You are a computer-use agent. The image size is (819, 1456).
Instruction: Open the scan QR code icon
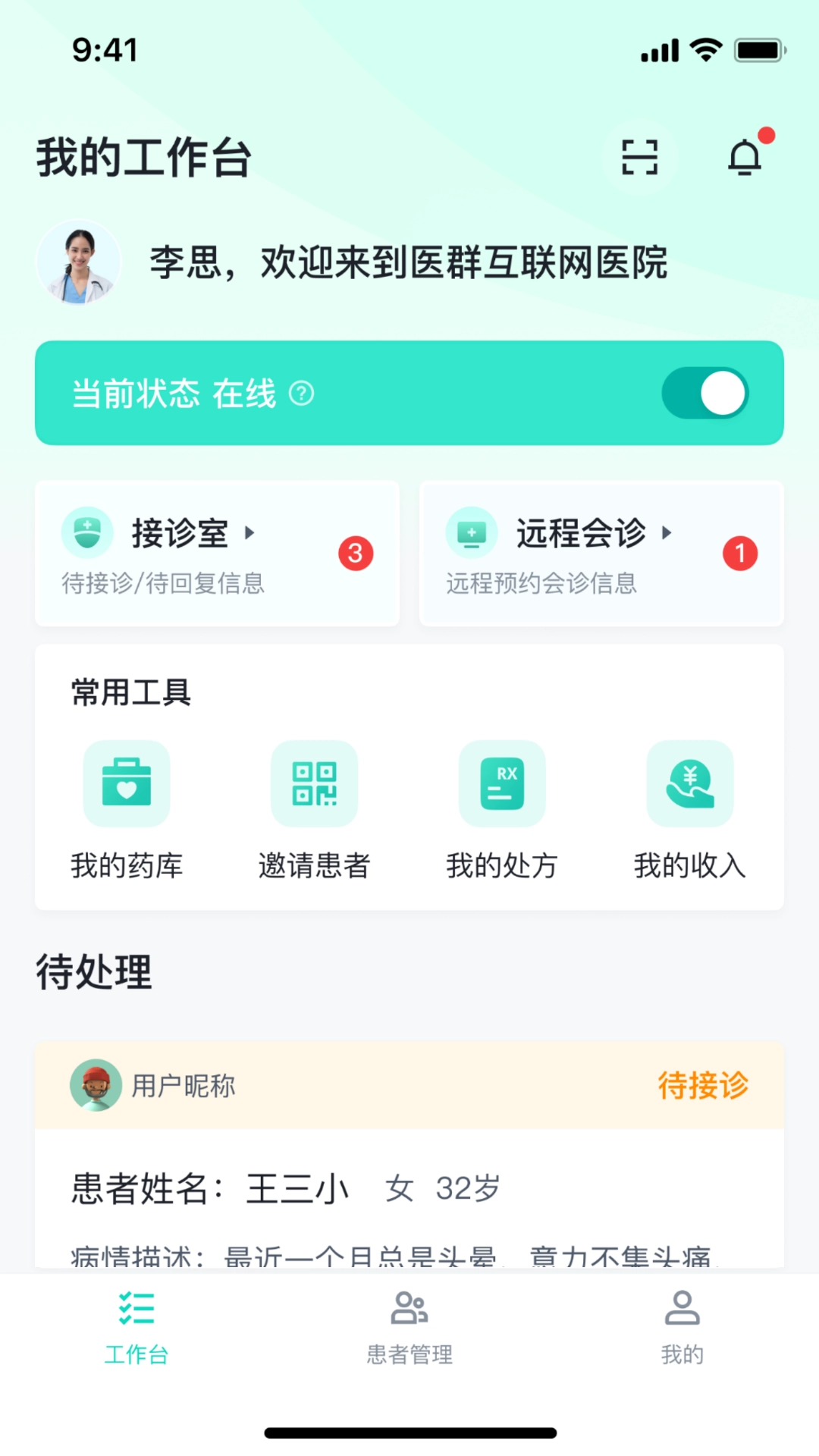click(641, 156)
